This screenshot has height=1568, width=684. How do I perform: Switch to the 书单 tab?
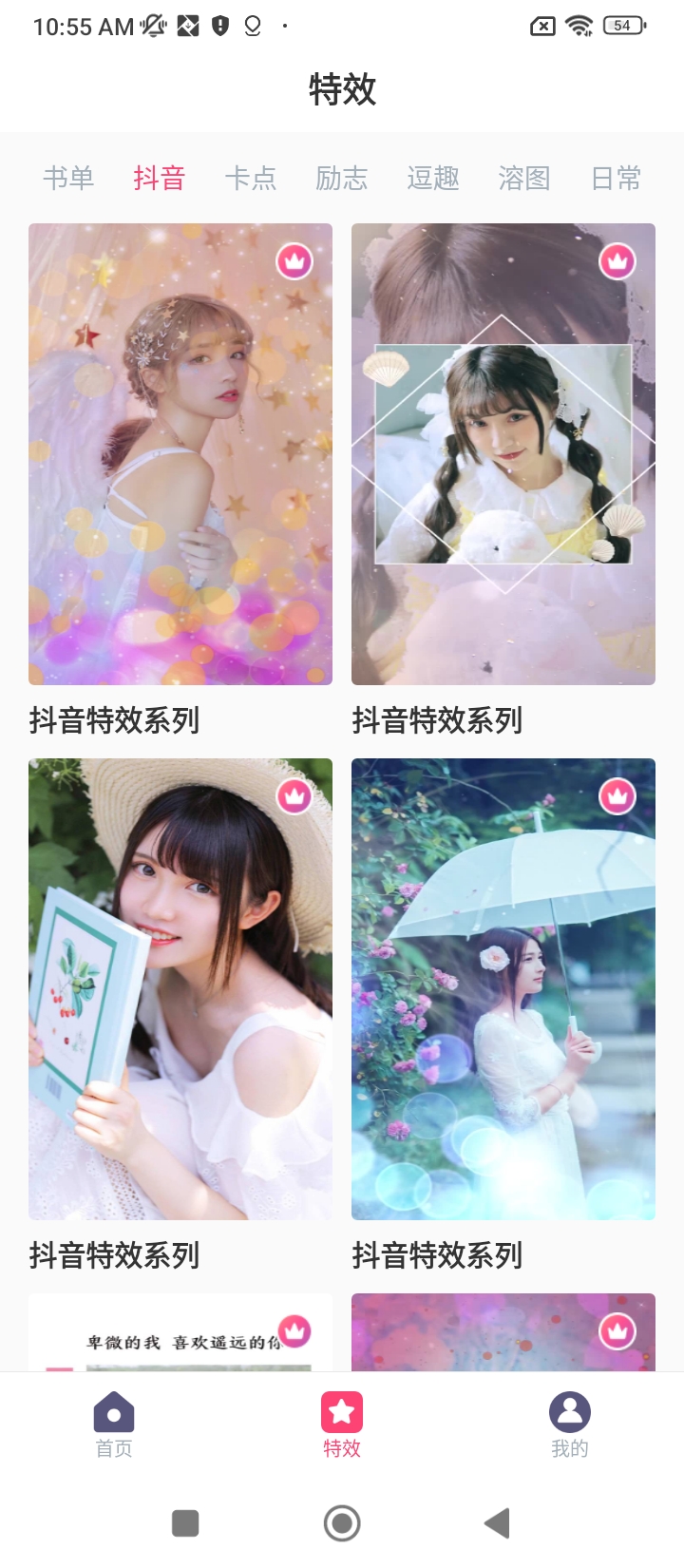tap(68, 178)
